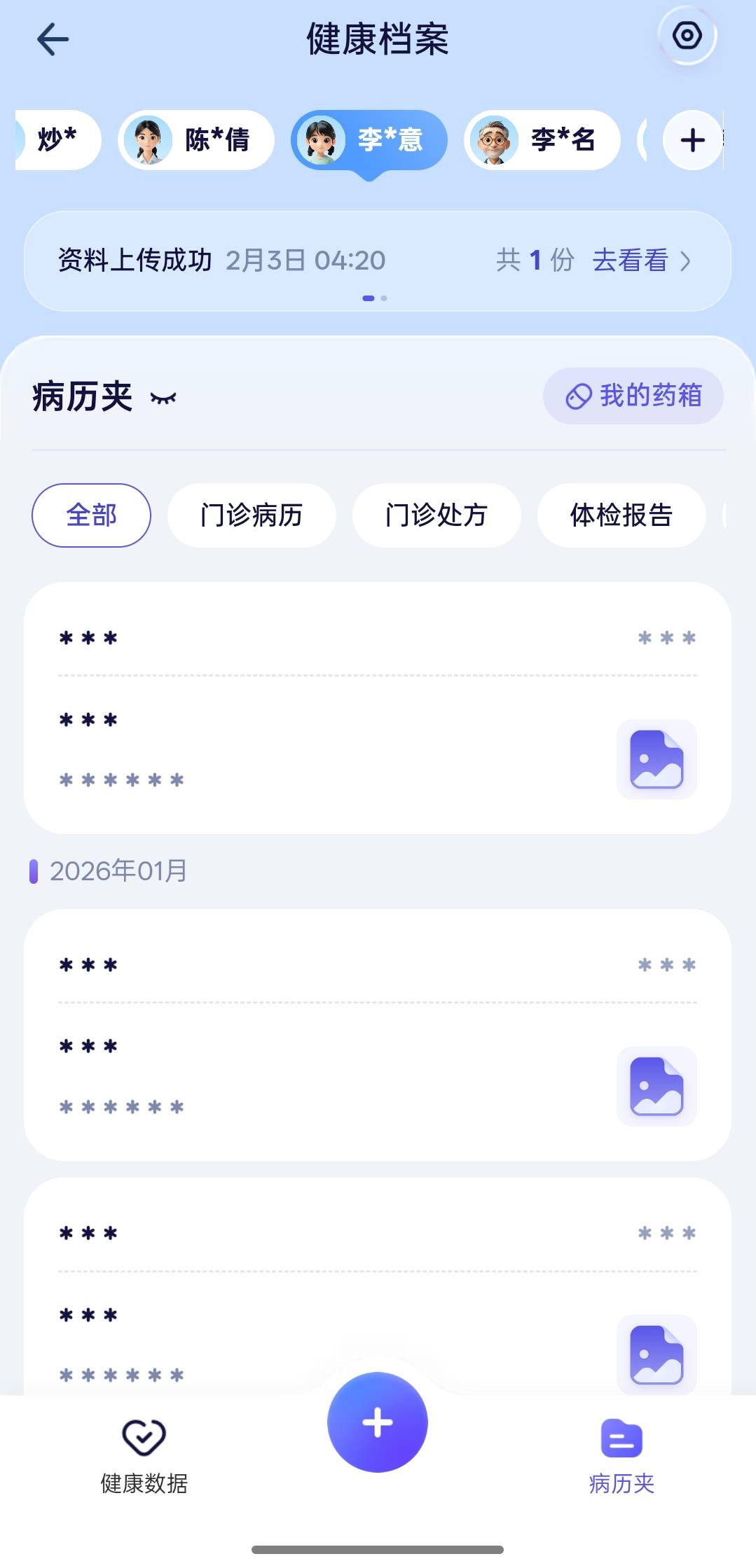Select family member 李*意
This screenshot has height=1568, width=756.
369,140
